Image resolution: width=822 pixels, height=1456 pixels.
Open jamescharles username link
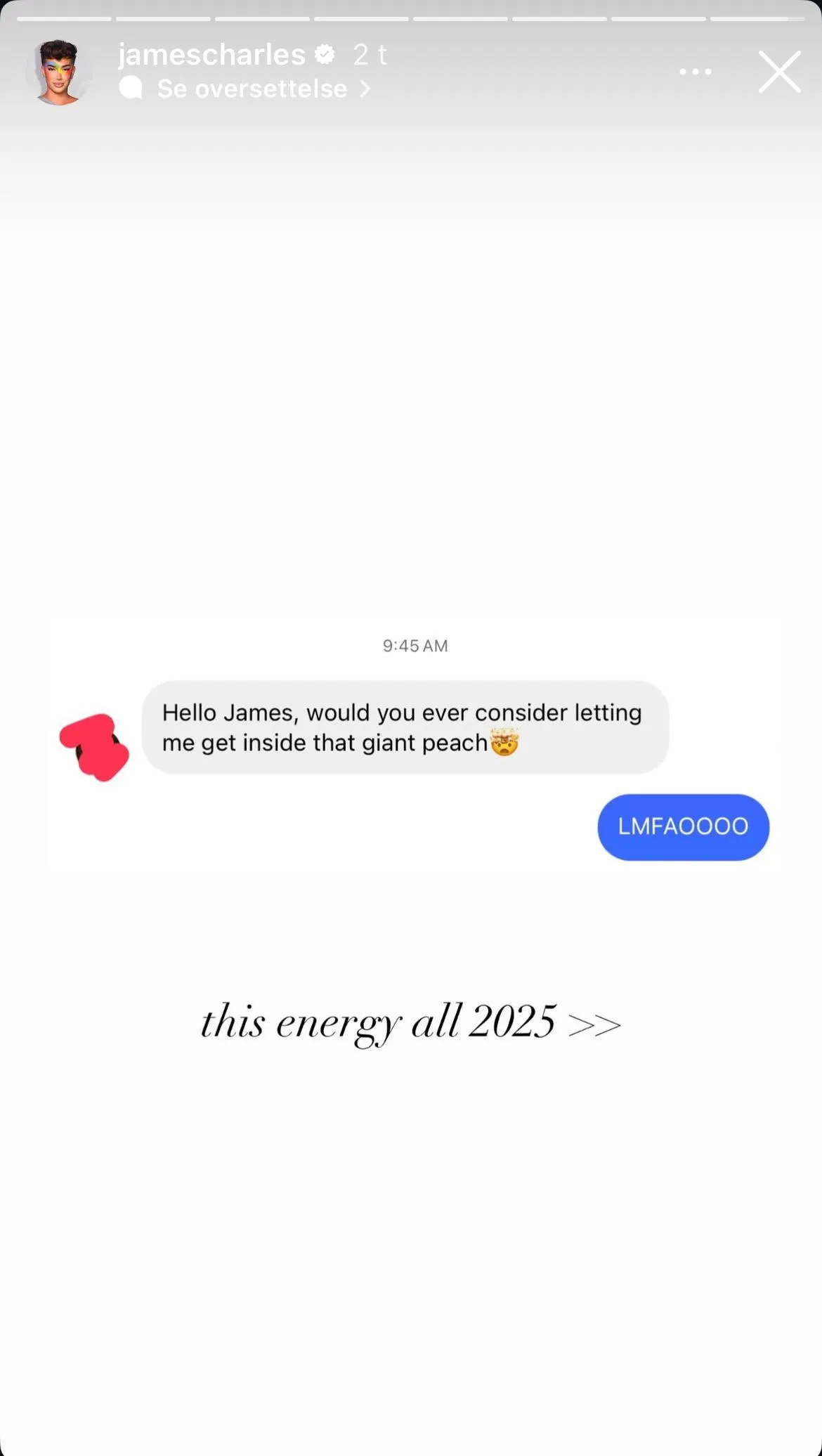pos(211,55)
